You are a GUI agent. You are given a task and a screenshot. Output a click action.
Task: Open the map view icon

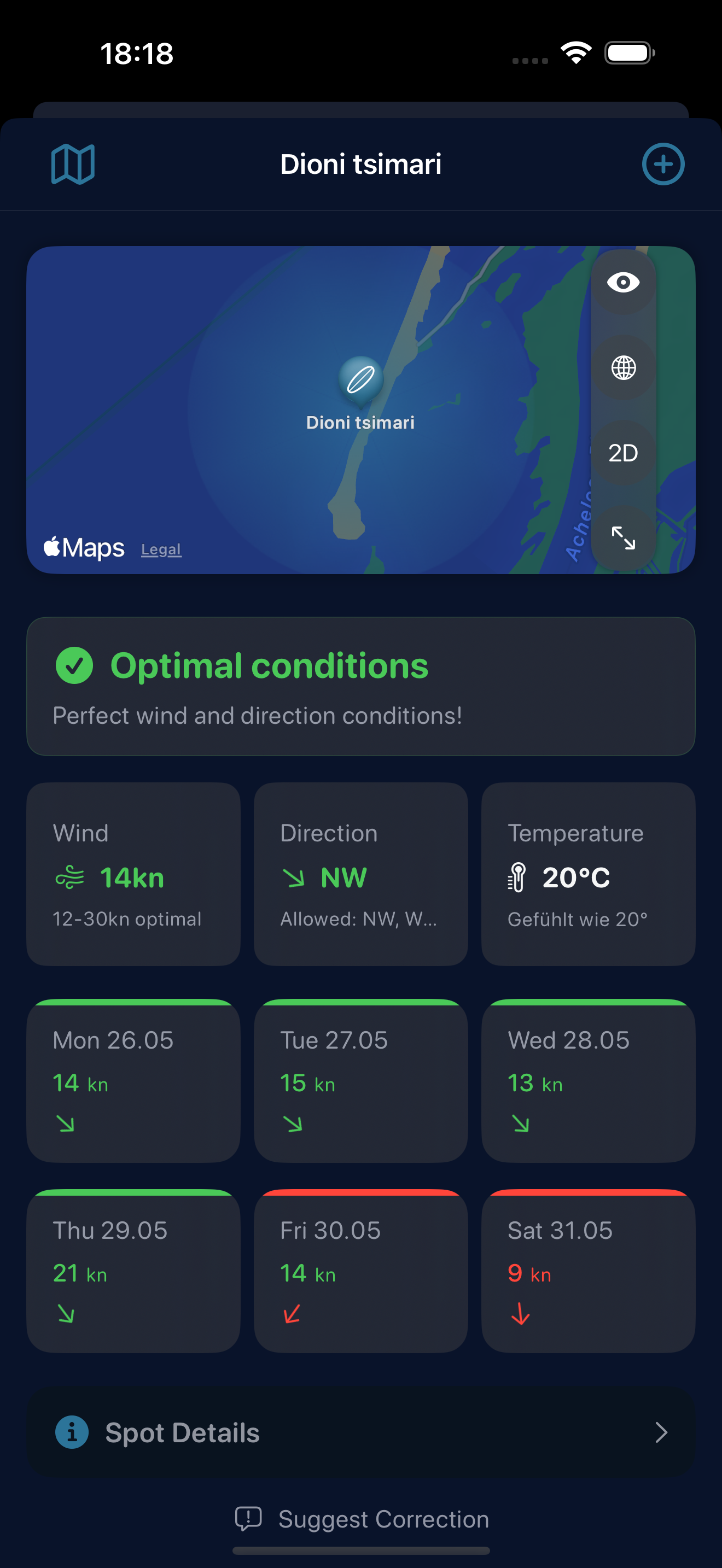(x=72, y=163)
